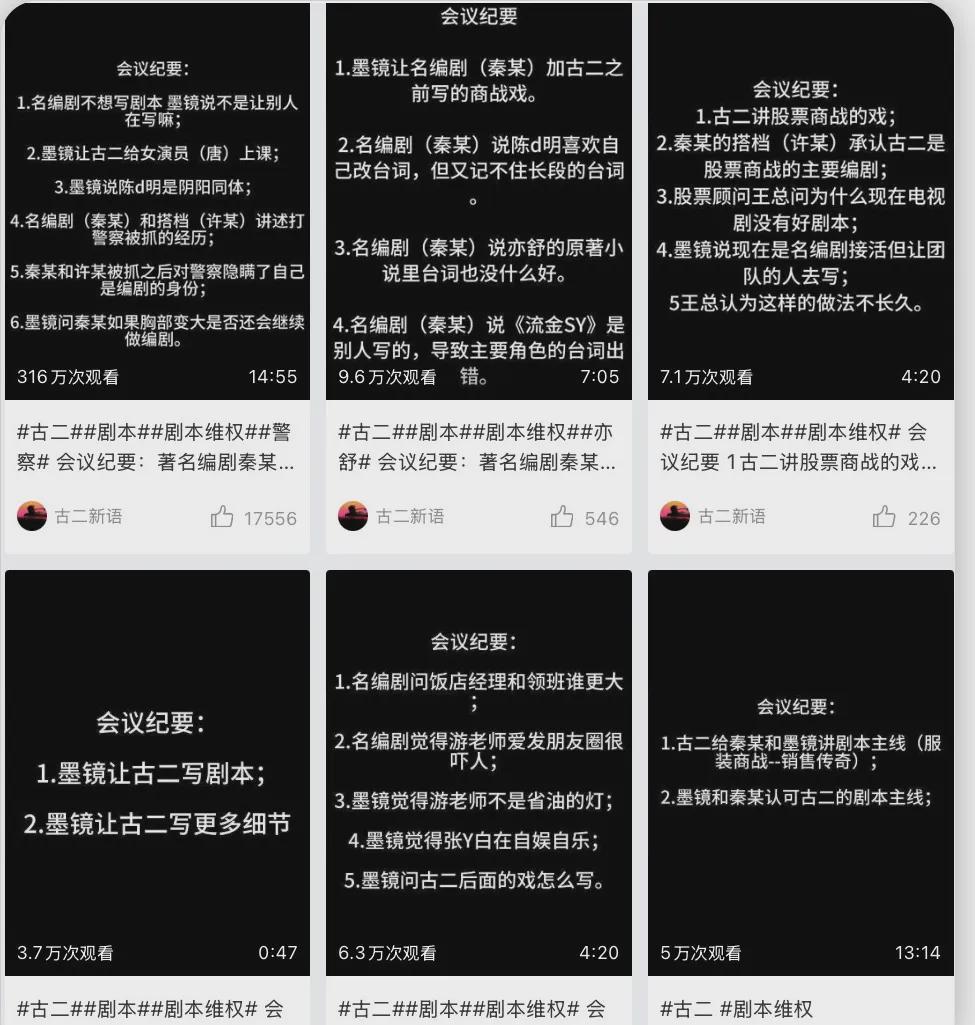This screenshot has width=975, height=1025.
Task: Play the 7.1万 views video about 股票商战
Action: tap(800, 200)
